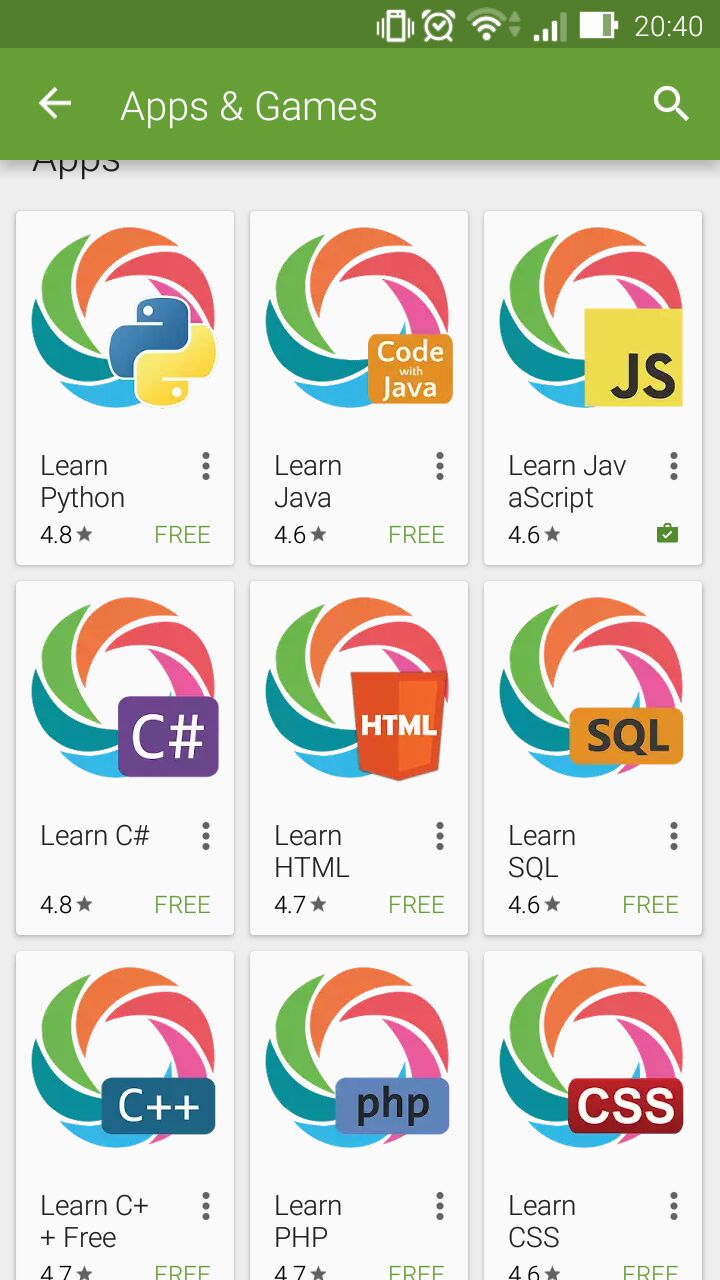Go back using the arrow icon
The width and height of the screenshot is (720, 1280).
coord(55,104)
